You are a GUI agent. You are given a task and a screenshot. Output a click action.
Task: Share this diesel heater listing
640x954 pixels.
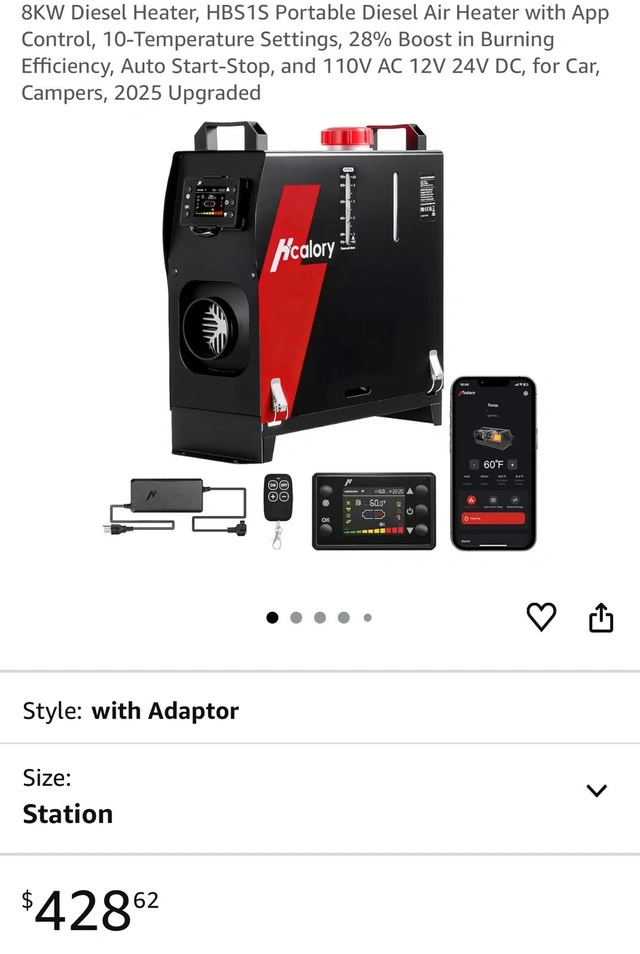click(x=600, y=618)
